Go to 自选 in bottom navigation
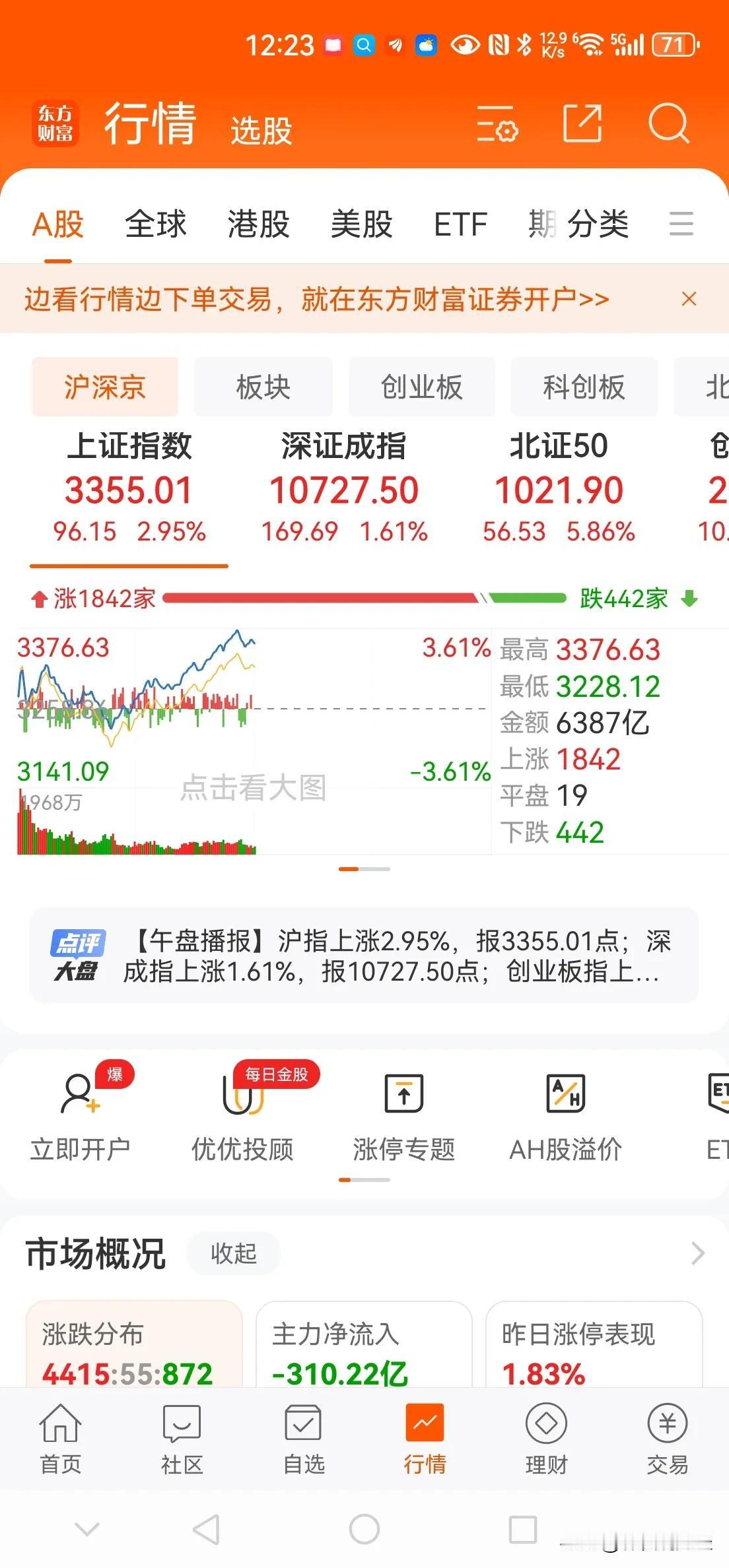Viewport: 729px width, 1568px height. (304, 1440)
